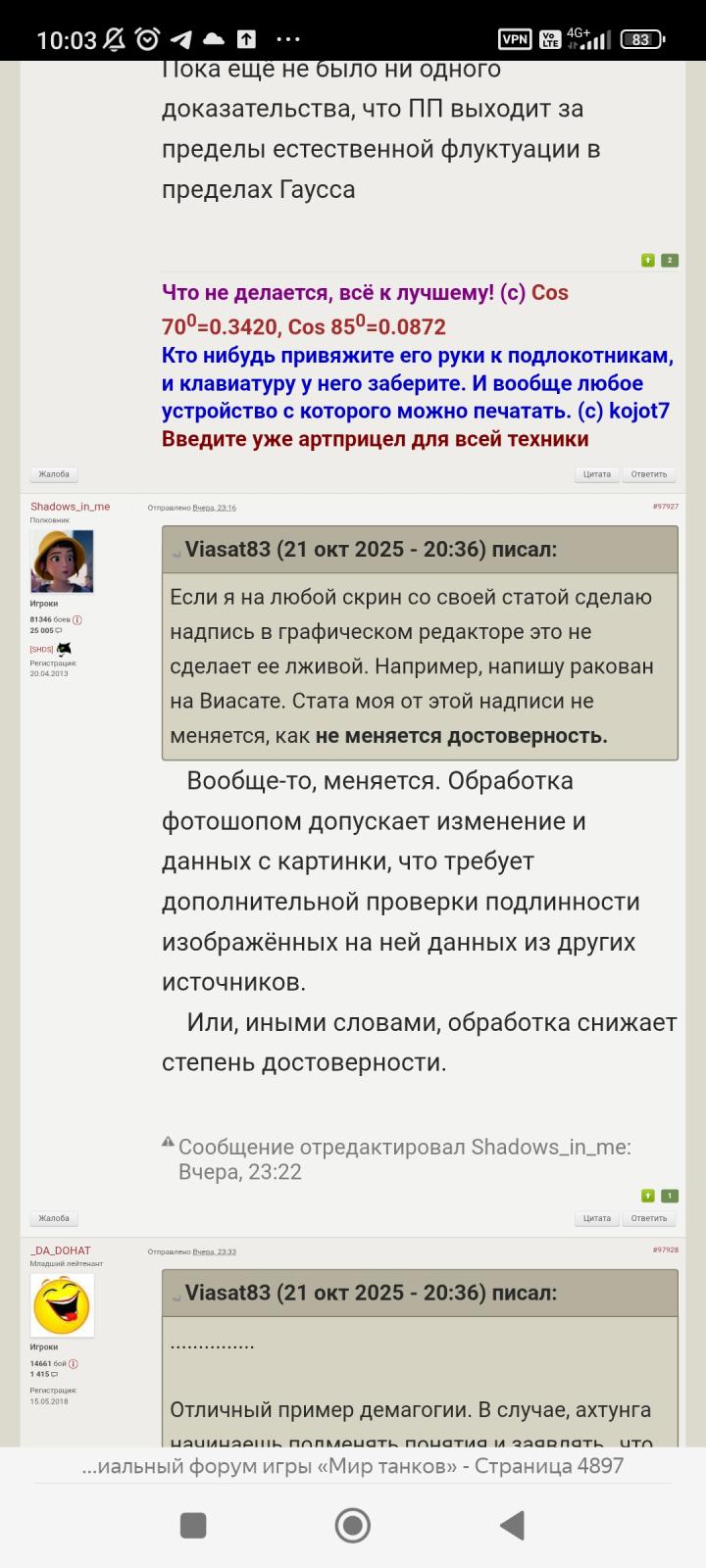The height and width of the screenshot is (1568, 706).
Task: Open the post permalink #97927
Action: (665, 507)
